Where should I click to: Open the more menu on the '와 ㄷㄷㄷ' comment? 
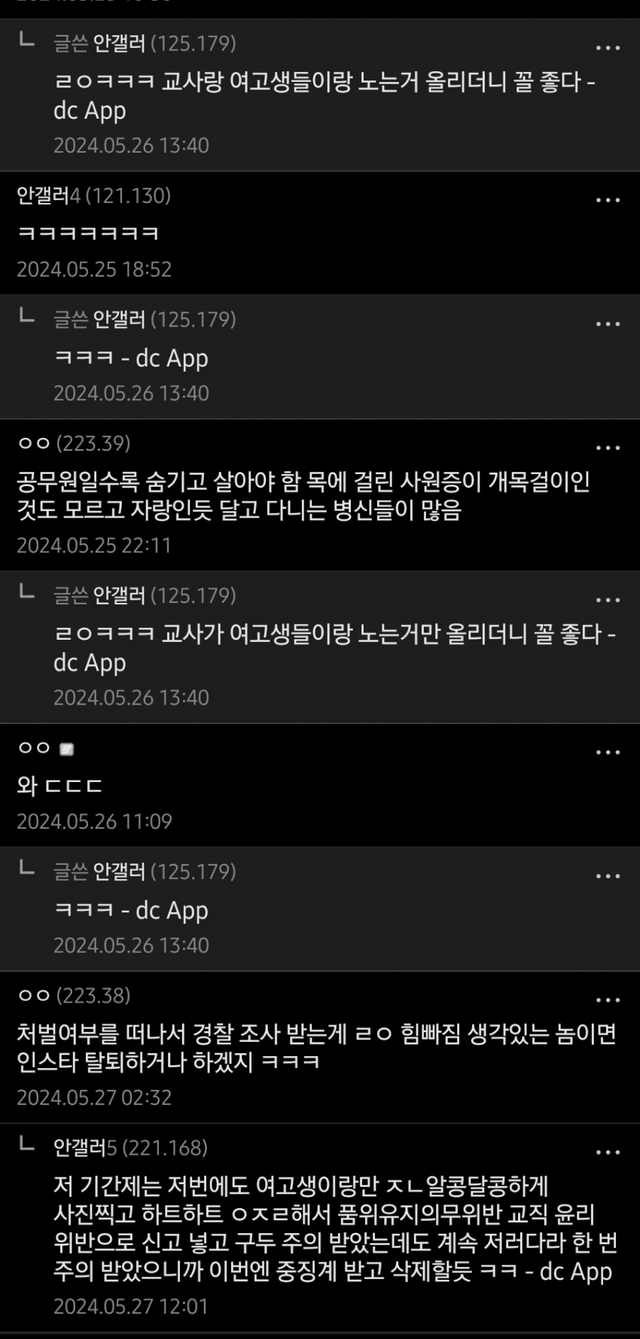607,752
